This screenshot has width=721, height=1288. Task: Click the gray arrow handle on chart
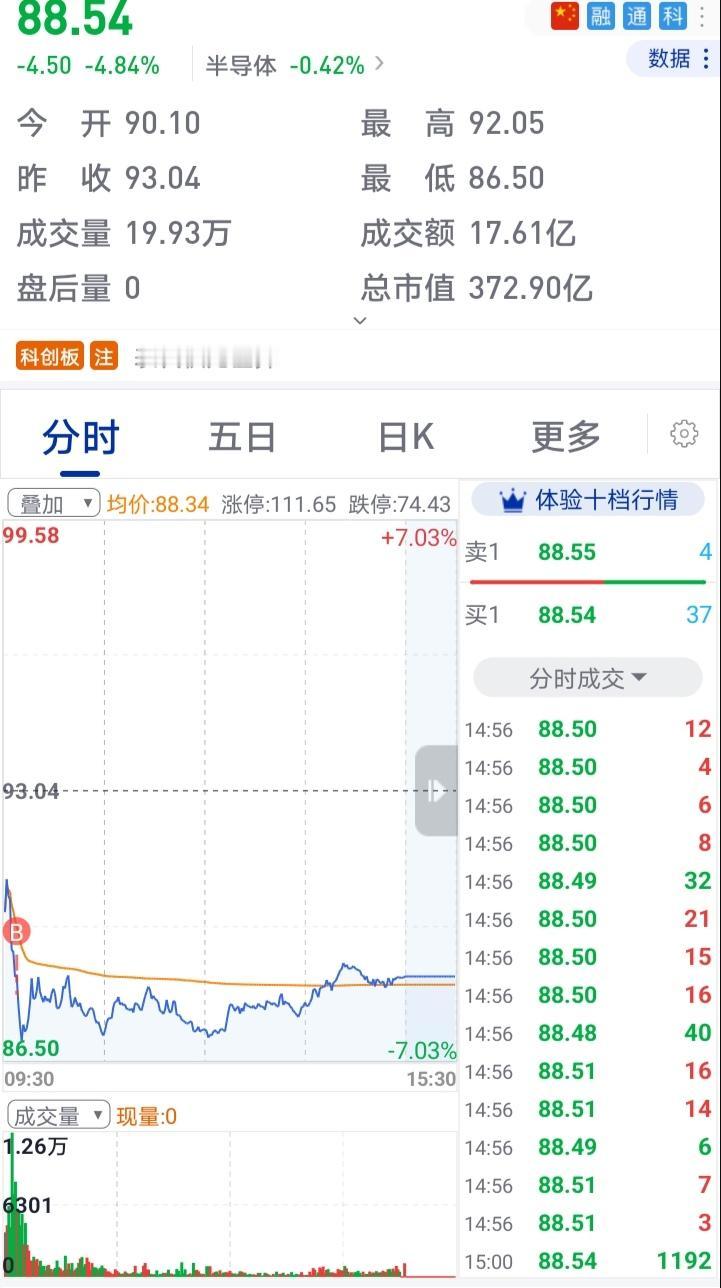(x=436, y=791)
